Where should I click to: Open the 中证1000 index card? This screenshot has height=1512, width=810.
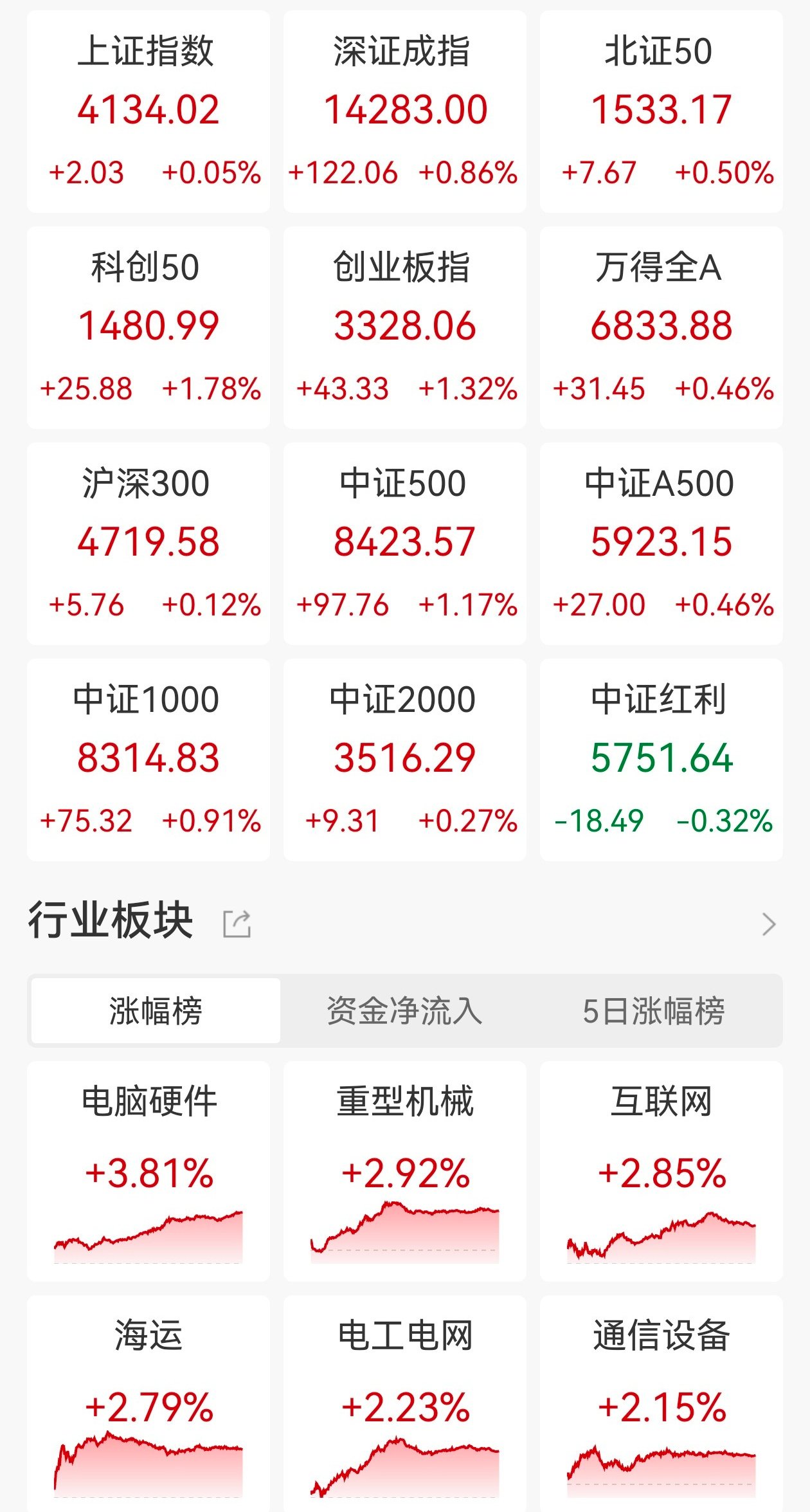pyautogui.click(x=148, y=760)
